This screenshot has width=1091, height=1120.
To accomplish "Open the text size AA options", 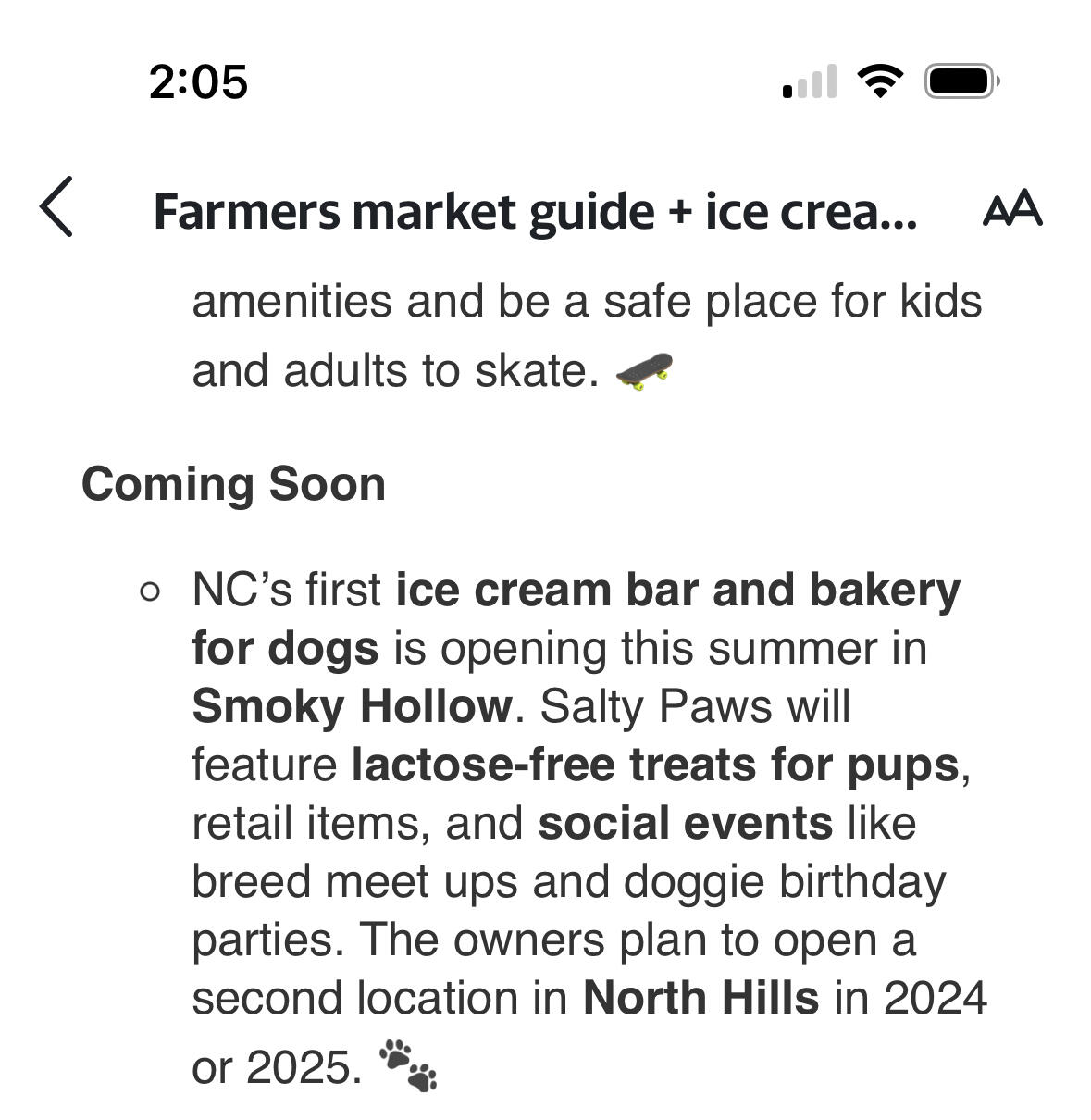I will click(x=1011, y=209).
